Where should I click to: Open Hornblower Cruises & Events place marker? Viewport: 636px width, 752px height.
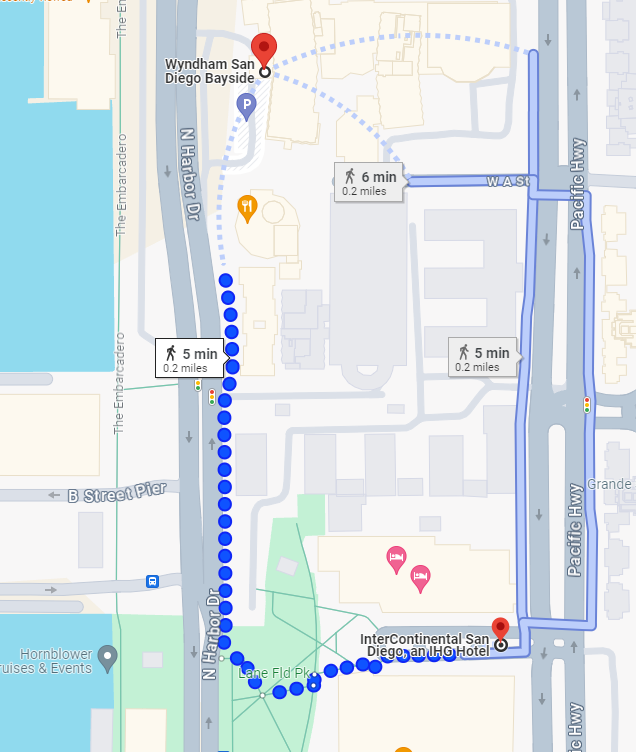pos(108,656)
